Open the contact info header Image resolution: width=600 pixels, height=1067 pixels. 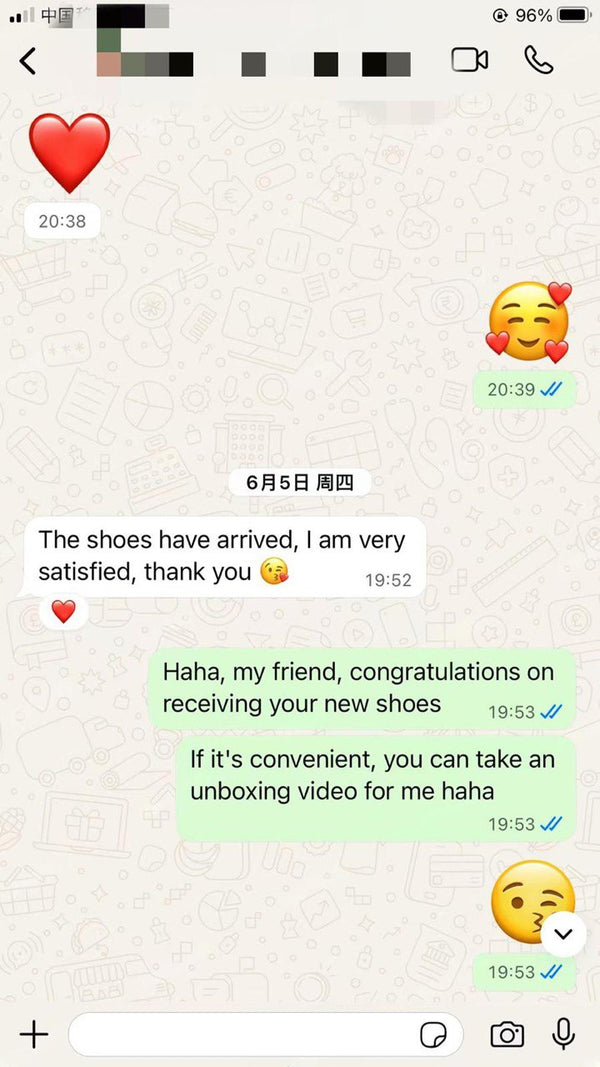pos(250,62)
